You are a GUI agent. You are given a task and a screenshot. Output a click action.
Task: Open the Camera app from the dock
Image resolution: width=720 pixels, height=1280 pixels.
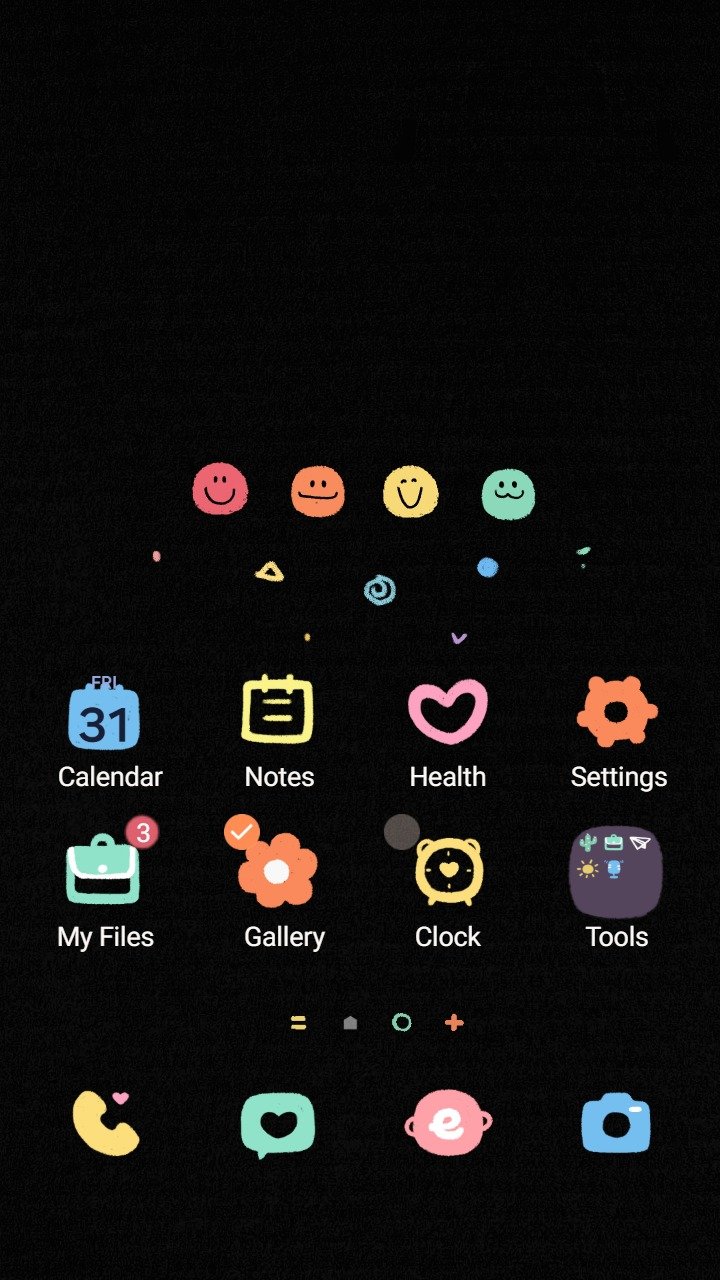pyautogui.click(x=616, y=1124)
